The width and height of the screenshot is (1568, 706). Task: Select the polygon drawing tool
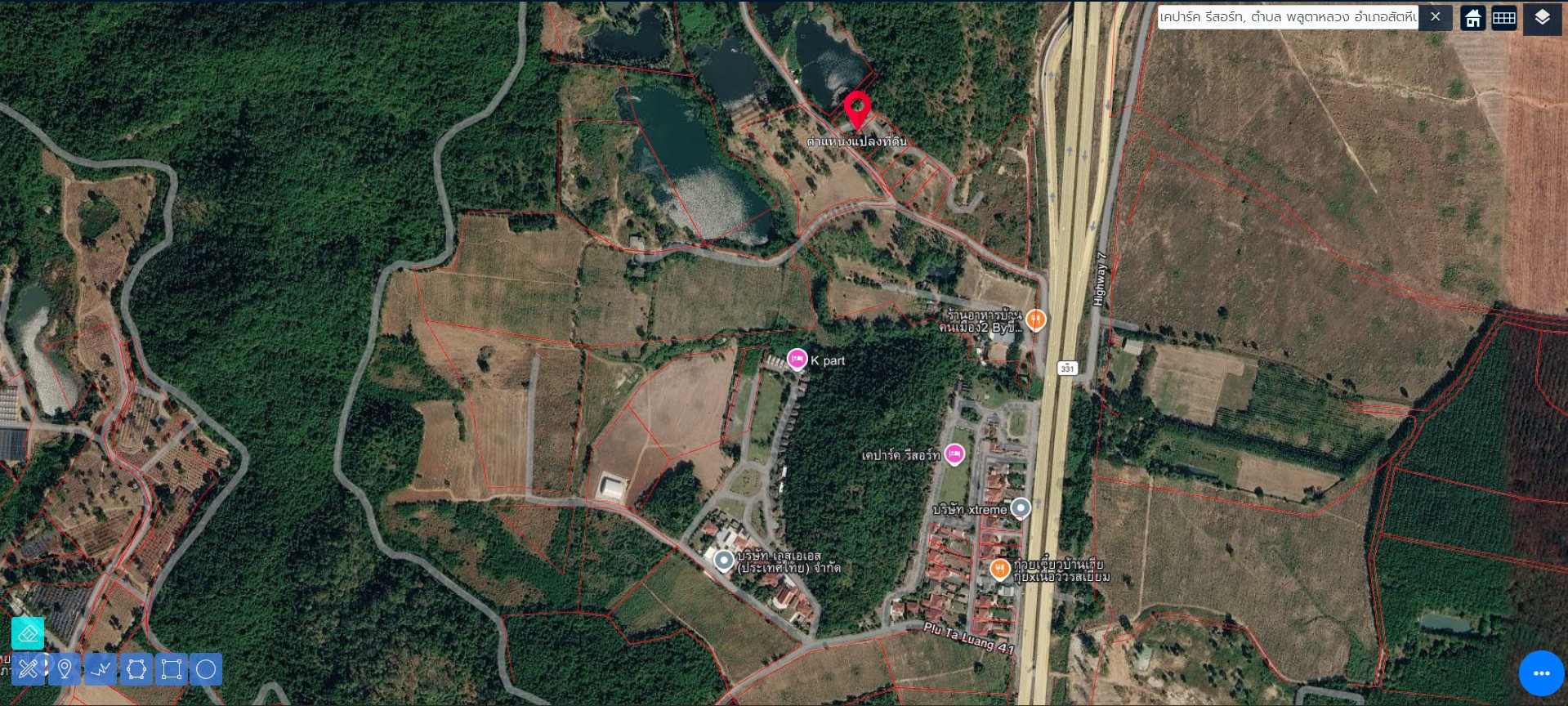click(x=136, y=669)
